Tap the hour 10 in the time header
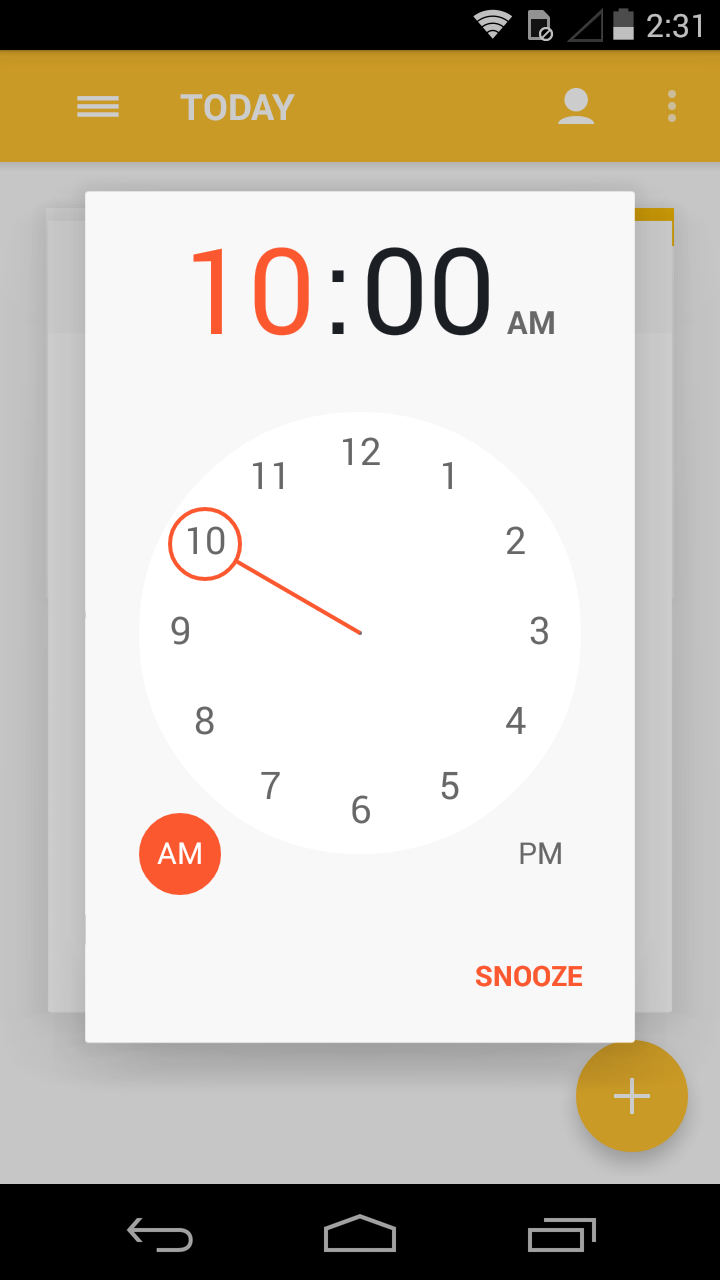The height and width of the screenshot is (1280, 720). 250,292
